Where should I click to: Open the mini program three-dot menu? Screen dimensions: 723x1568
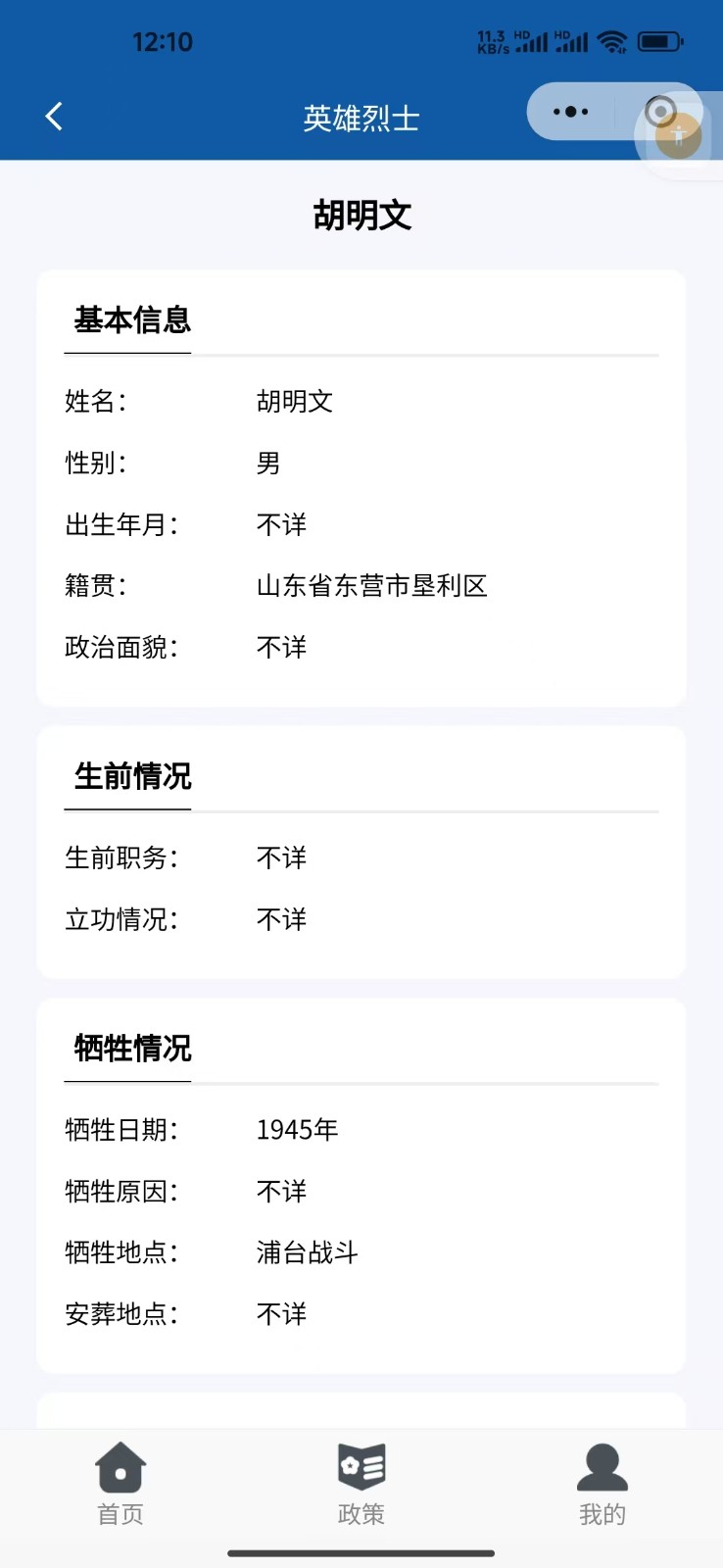pyautogui.click(x=570, y=112)
